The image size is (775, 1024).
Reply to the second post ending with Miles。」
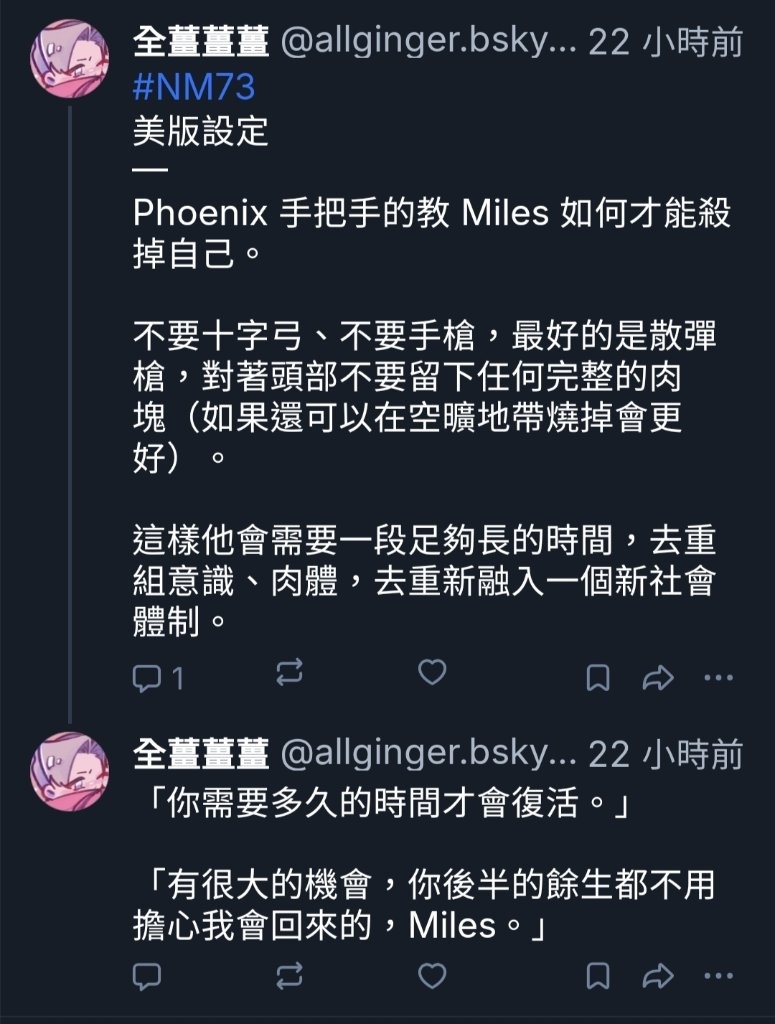148,976
